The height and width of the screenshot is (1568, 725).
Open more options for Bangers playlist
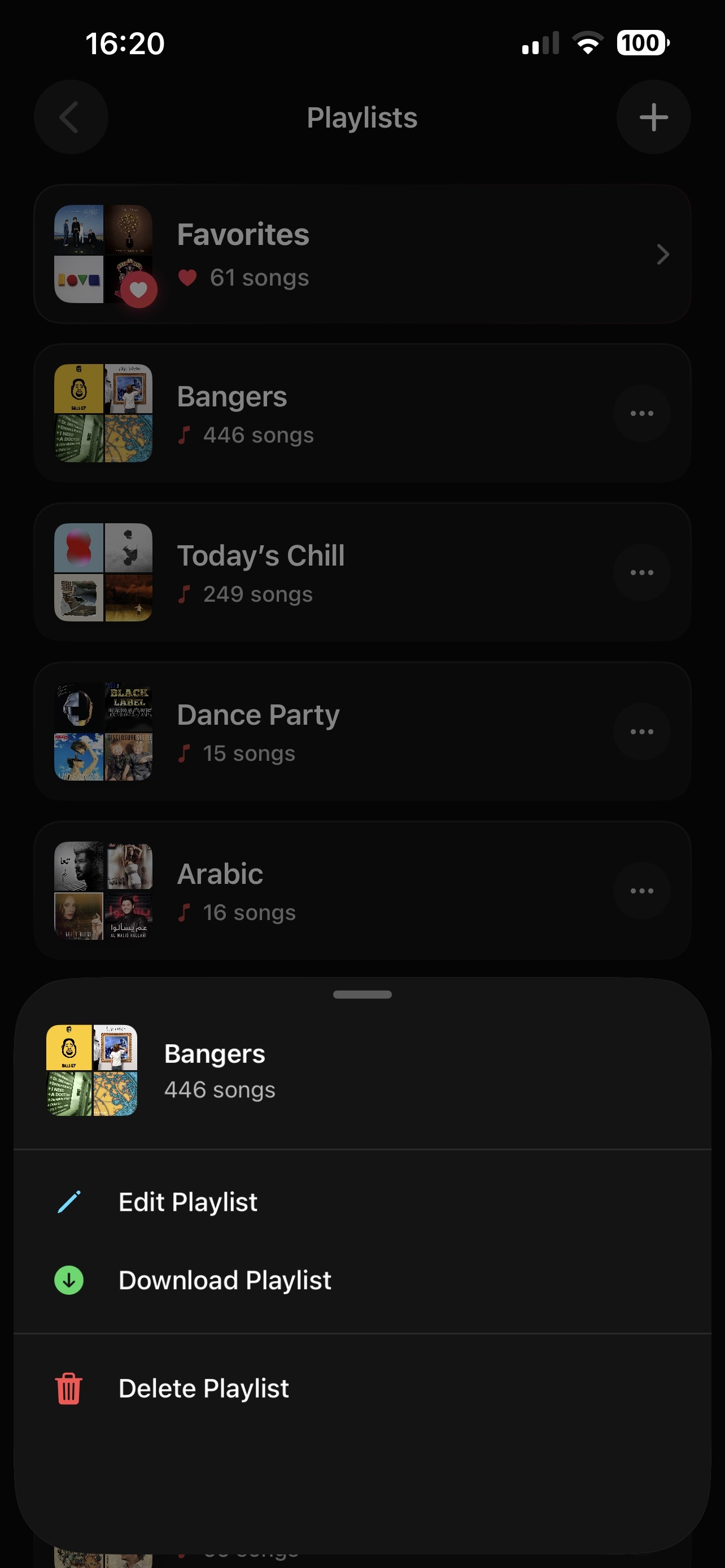tap(641, 414)
